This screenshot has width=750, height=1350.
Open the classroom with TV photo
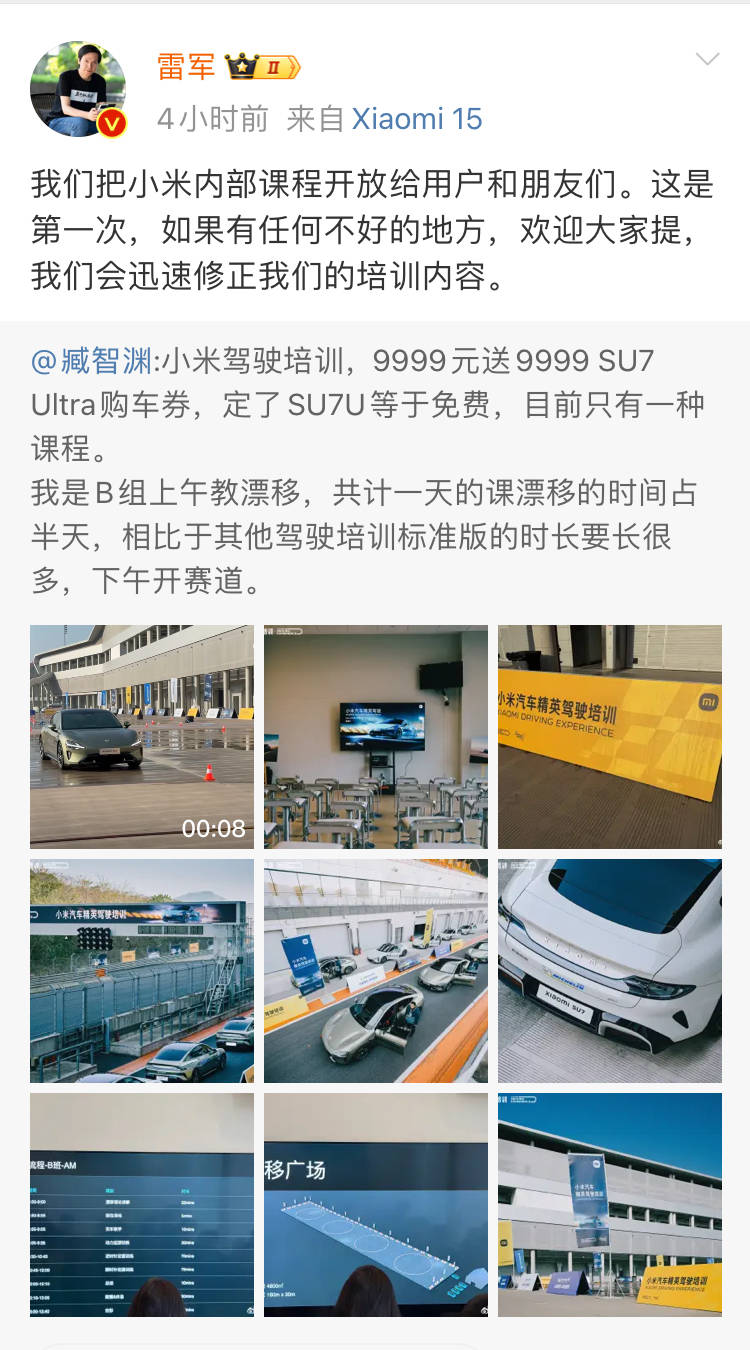(x=375, y=737)
